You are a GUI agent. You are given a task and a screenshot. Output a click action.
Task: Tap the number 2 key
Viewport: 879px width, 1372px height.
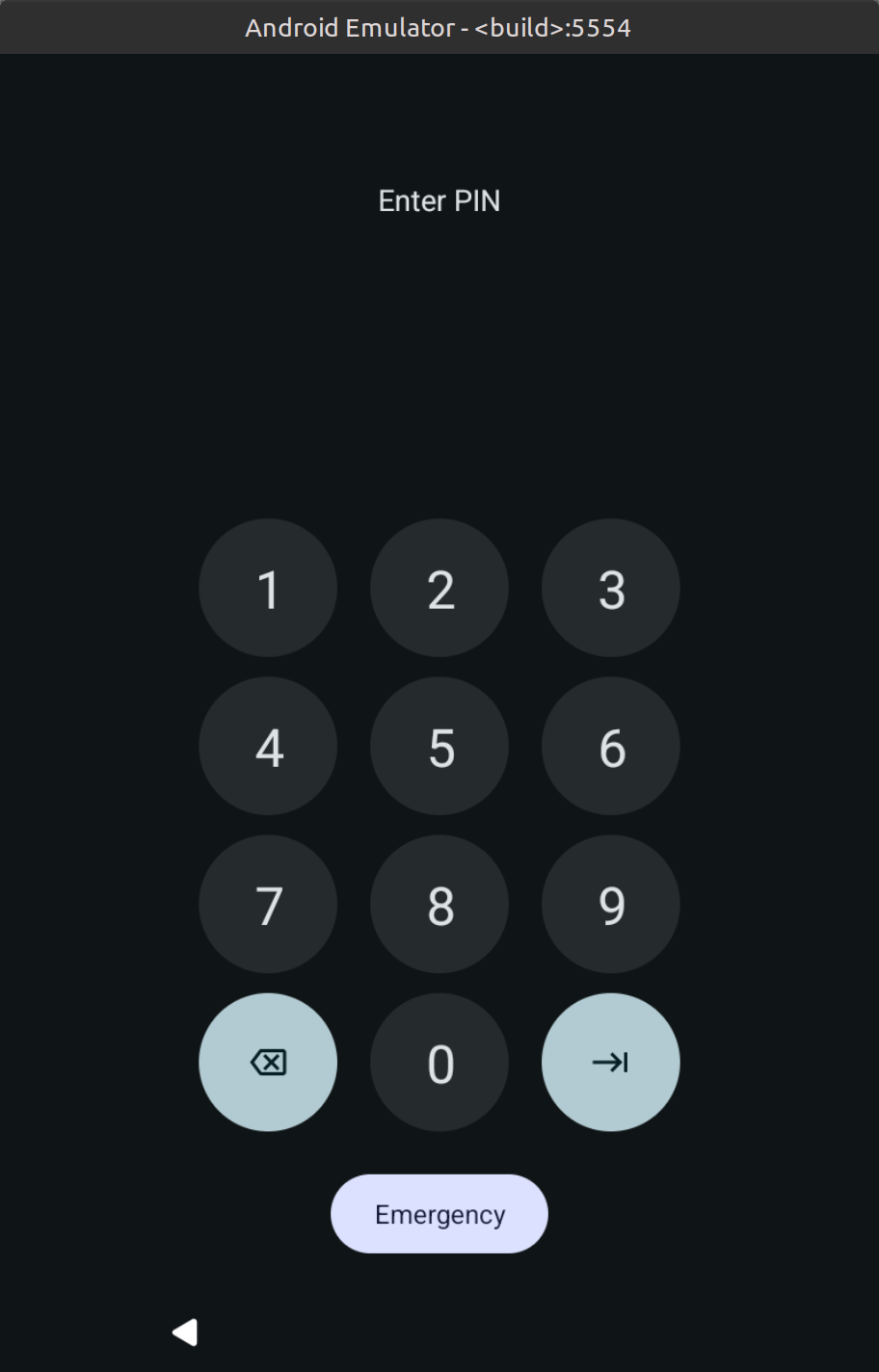439,588
